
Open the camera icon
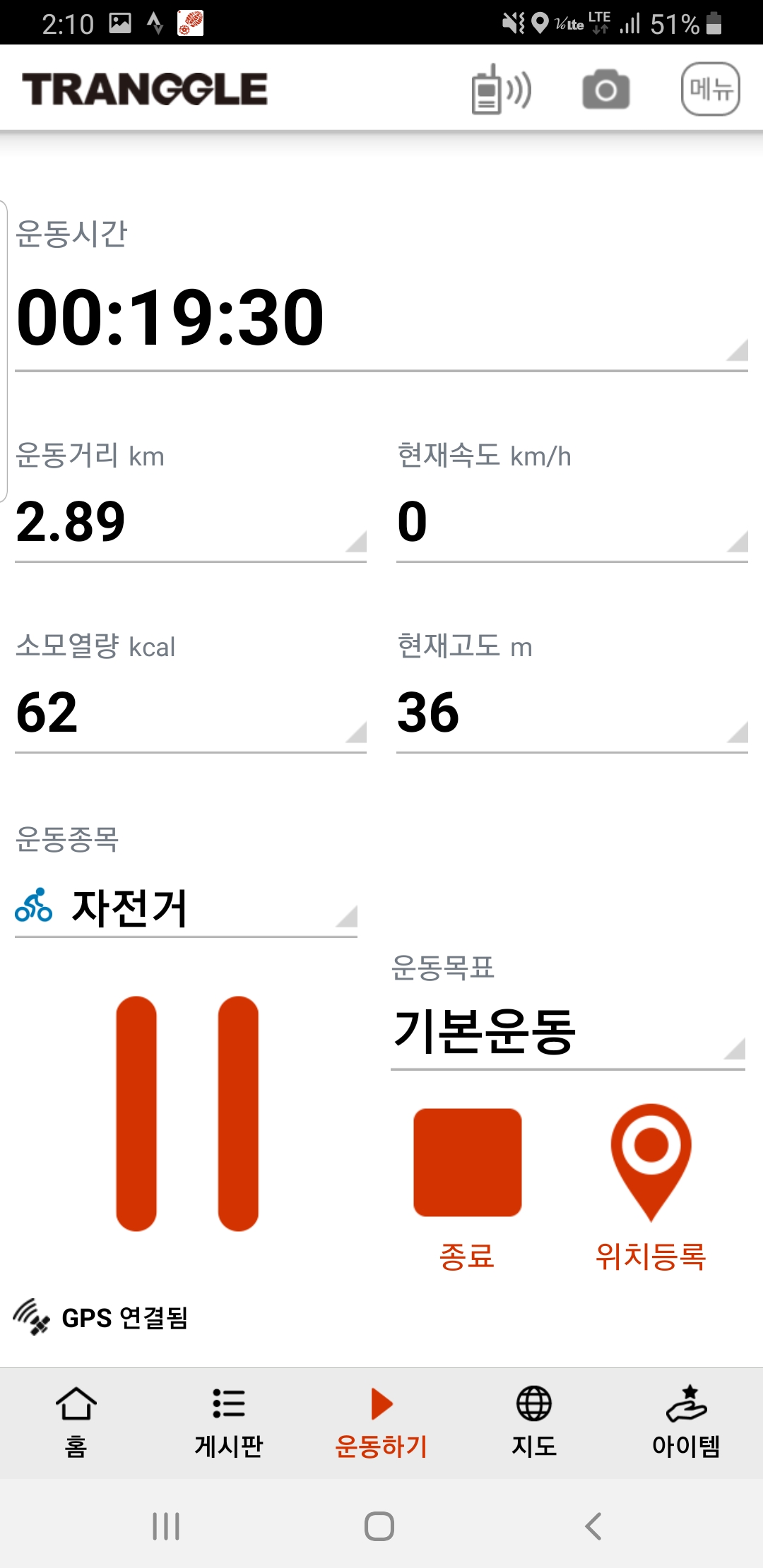[605, 90]
